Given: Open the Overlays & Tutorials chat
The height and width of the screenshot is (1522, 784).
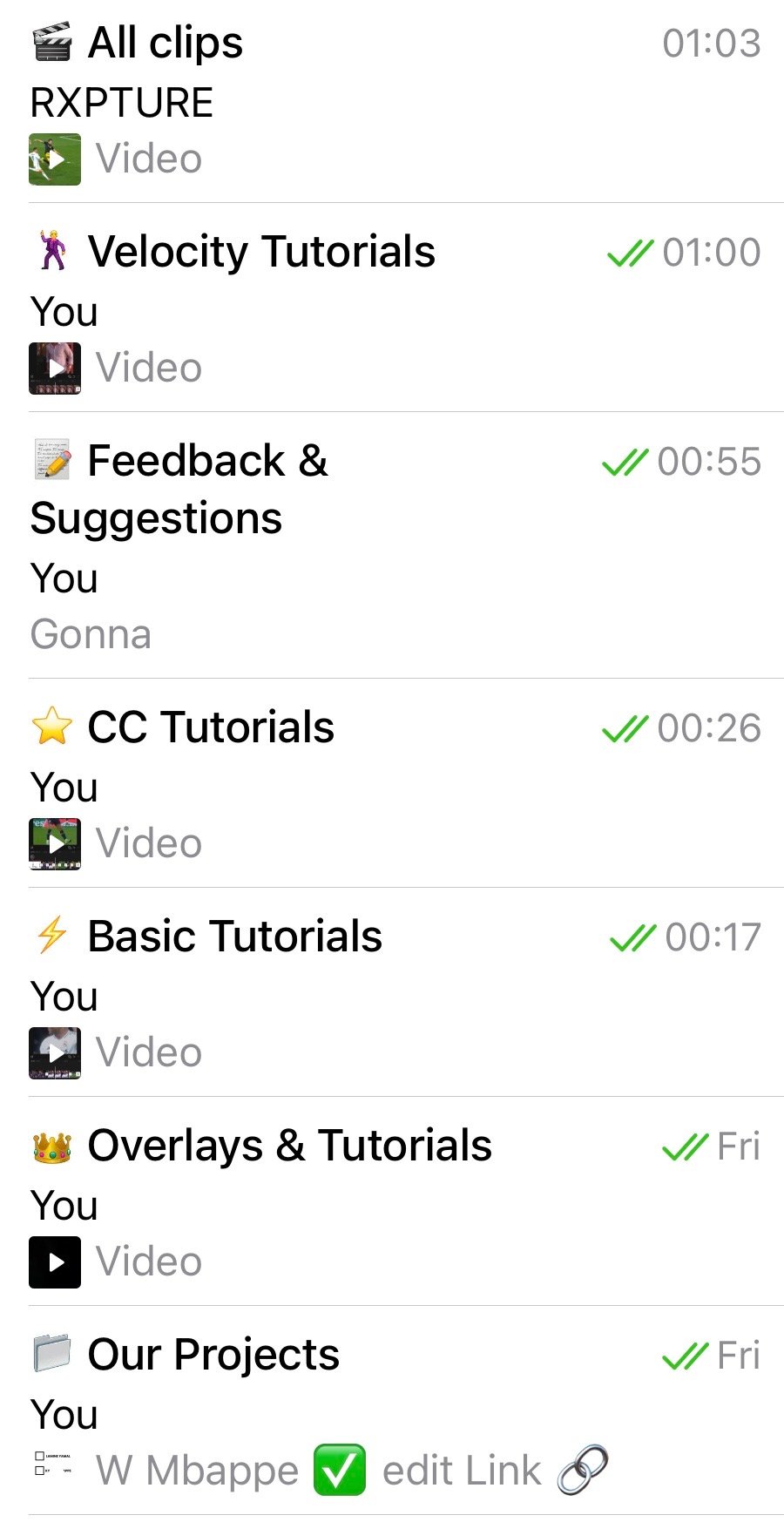Looking at the screenshot, I should [x=289, y=1147].
